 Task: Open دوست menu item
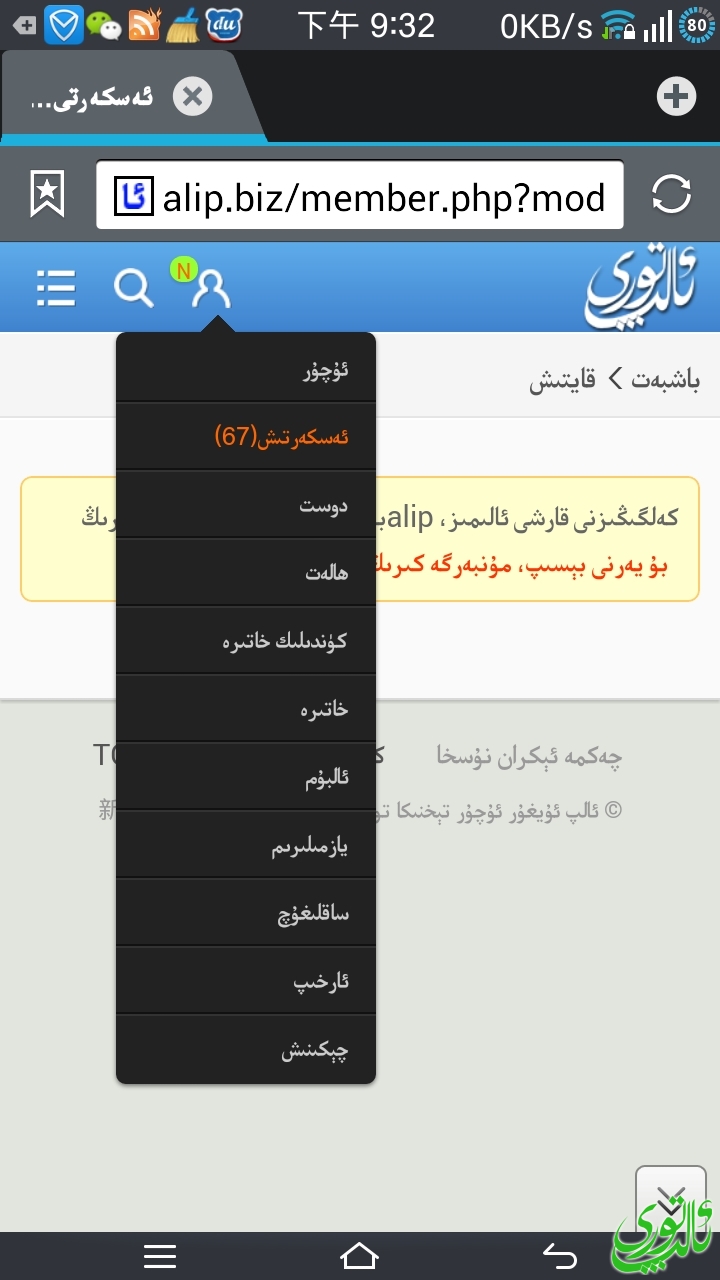coord(246,505)
